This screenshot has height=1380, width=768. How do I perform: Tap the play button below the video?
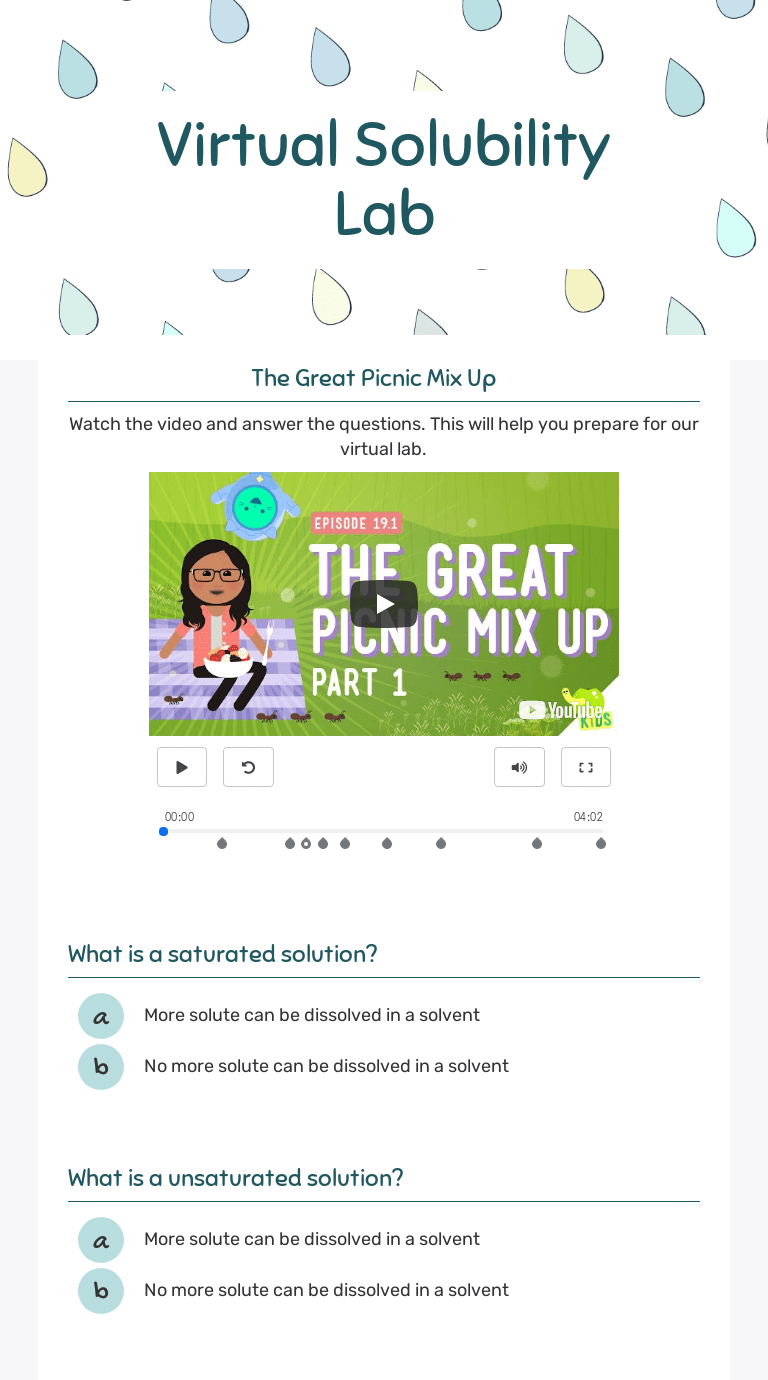[182, 767]
